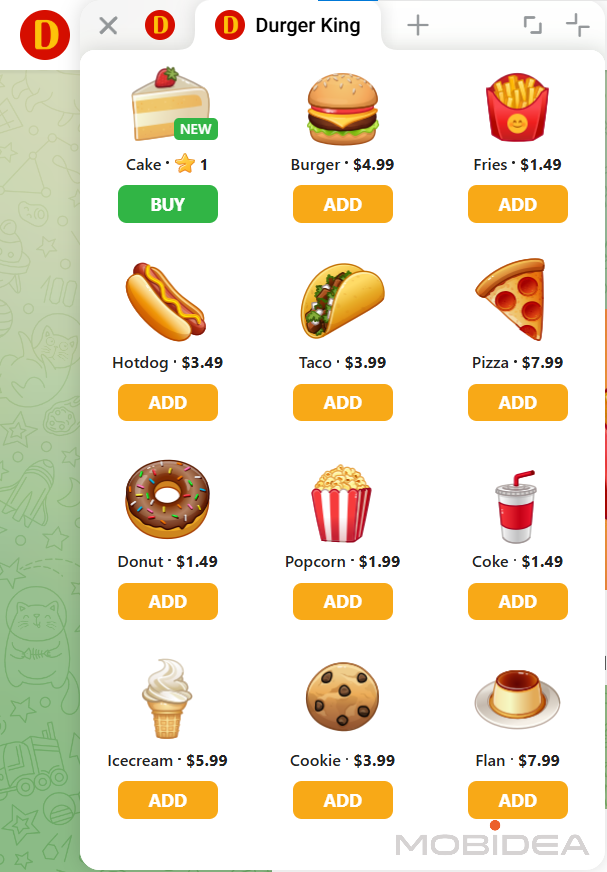Screen dimensions: 607x872
Task: Collapse the mini app window
Action: click(578, 26)
